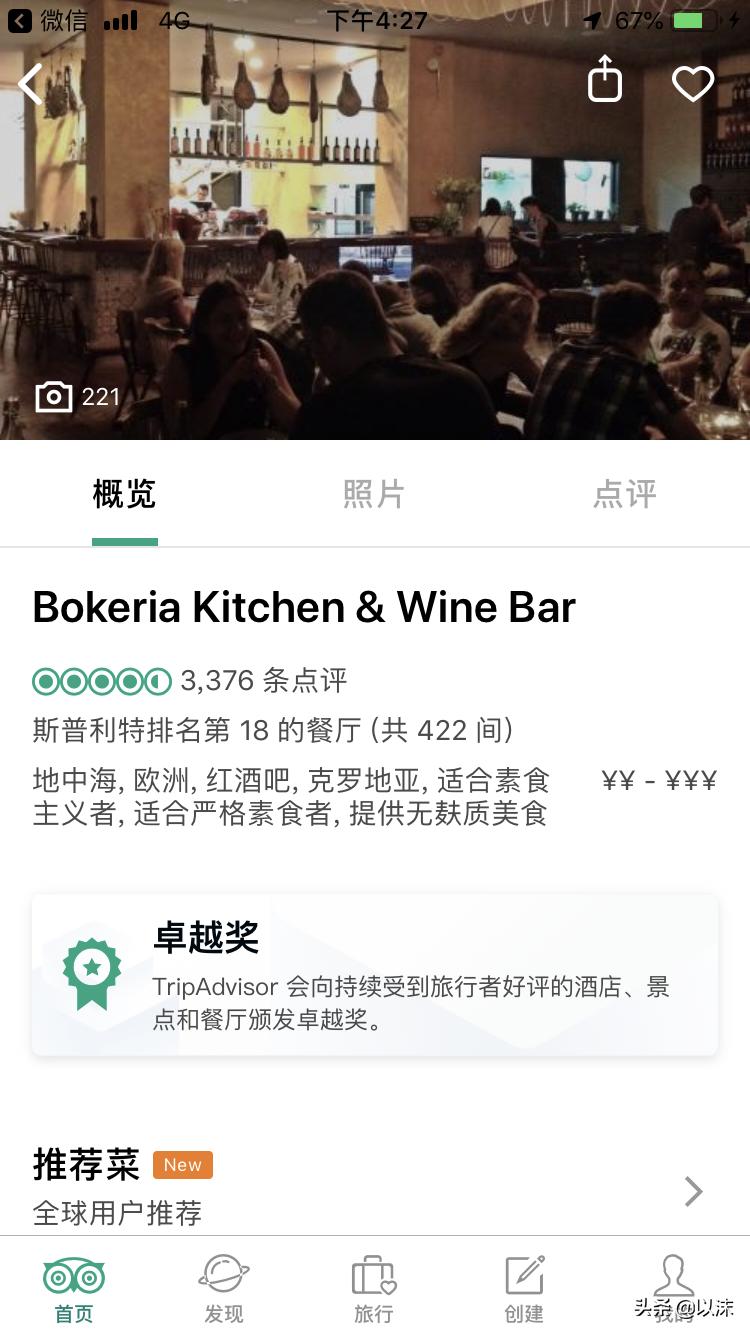Viewport: 750px width, 1334px height.
Task: Select the 概览 tab
Action: tap(124, 495)
